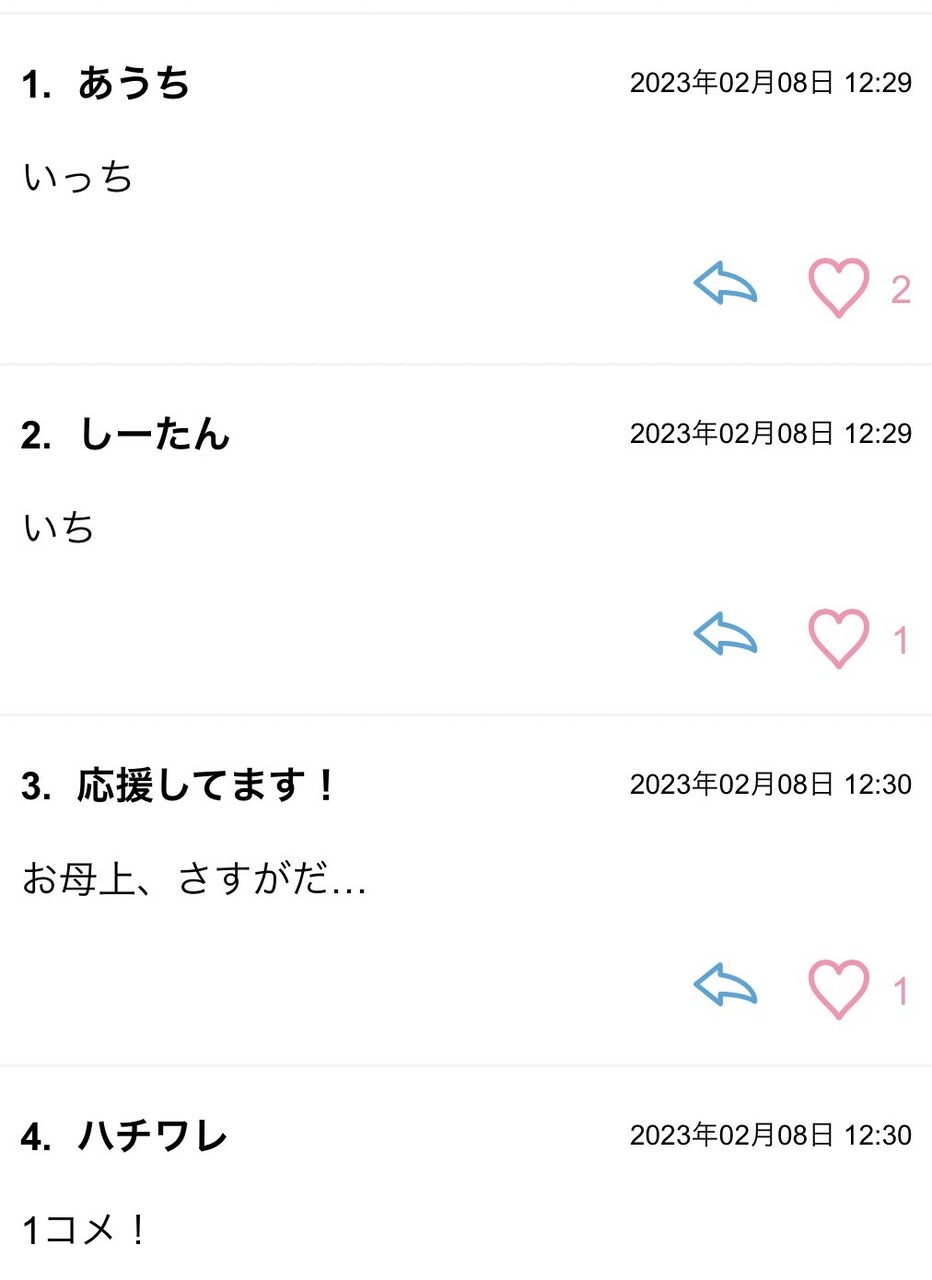Like あうち's comment いっち
Image resolution: width=932 pixels, height=1280 pixels.
click(838, 288)
